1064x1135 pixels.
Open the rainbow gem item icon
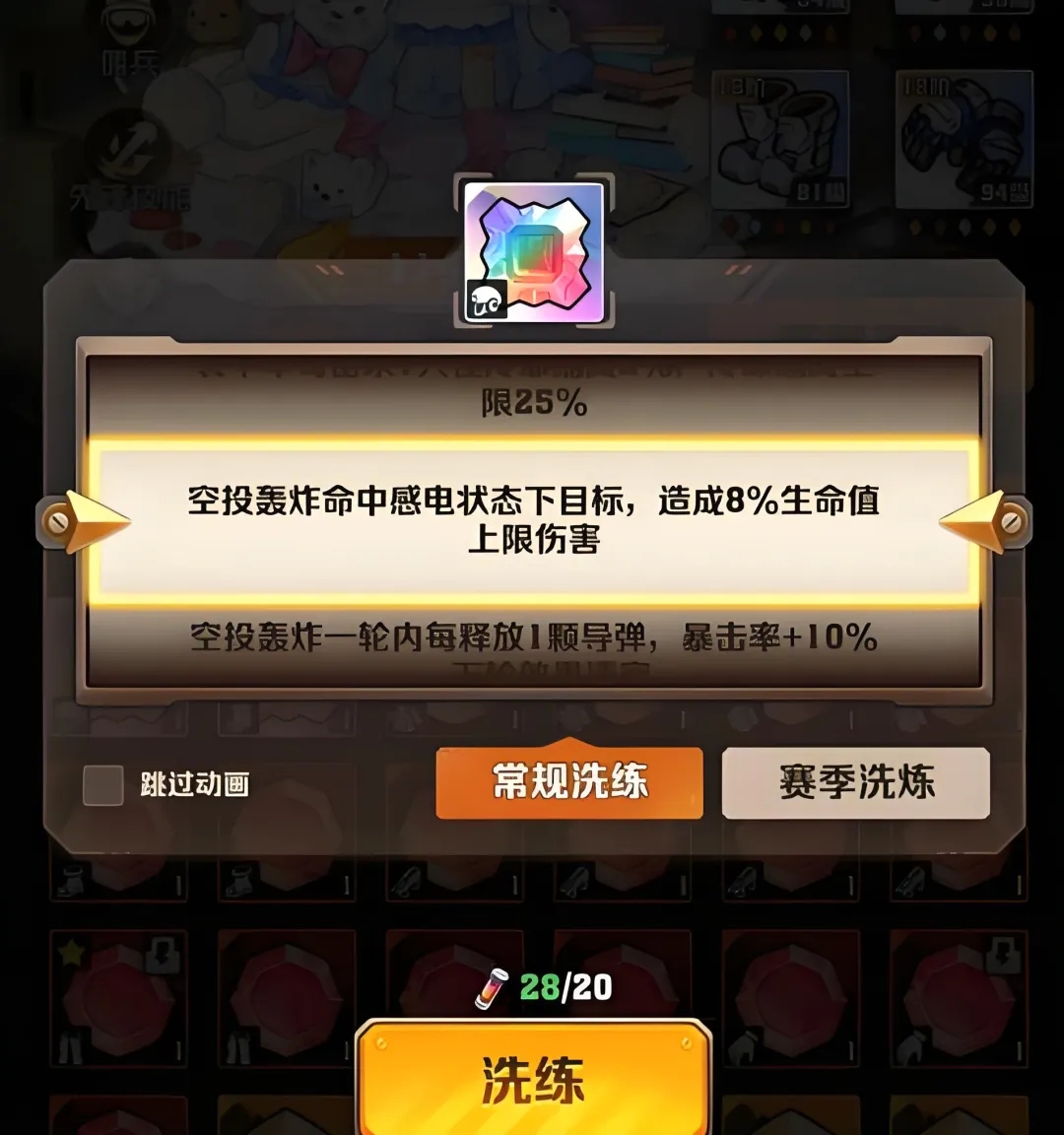[533, 252]
